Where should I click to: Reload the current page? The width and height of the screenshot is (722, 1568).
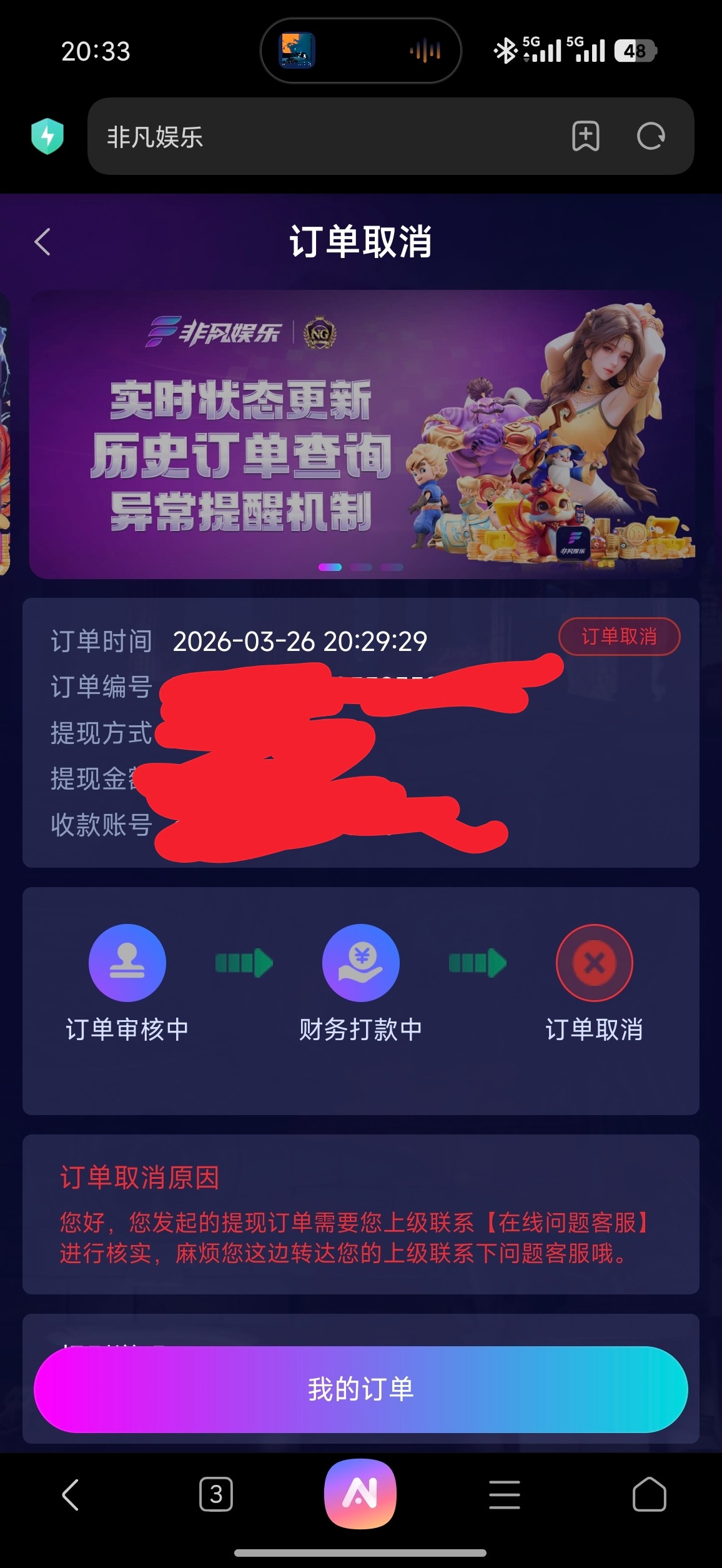(x=650, y=136)
